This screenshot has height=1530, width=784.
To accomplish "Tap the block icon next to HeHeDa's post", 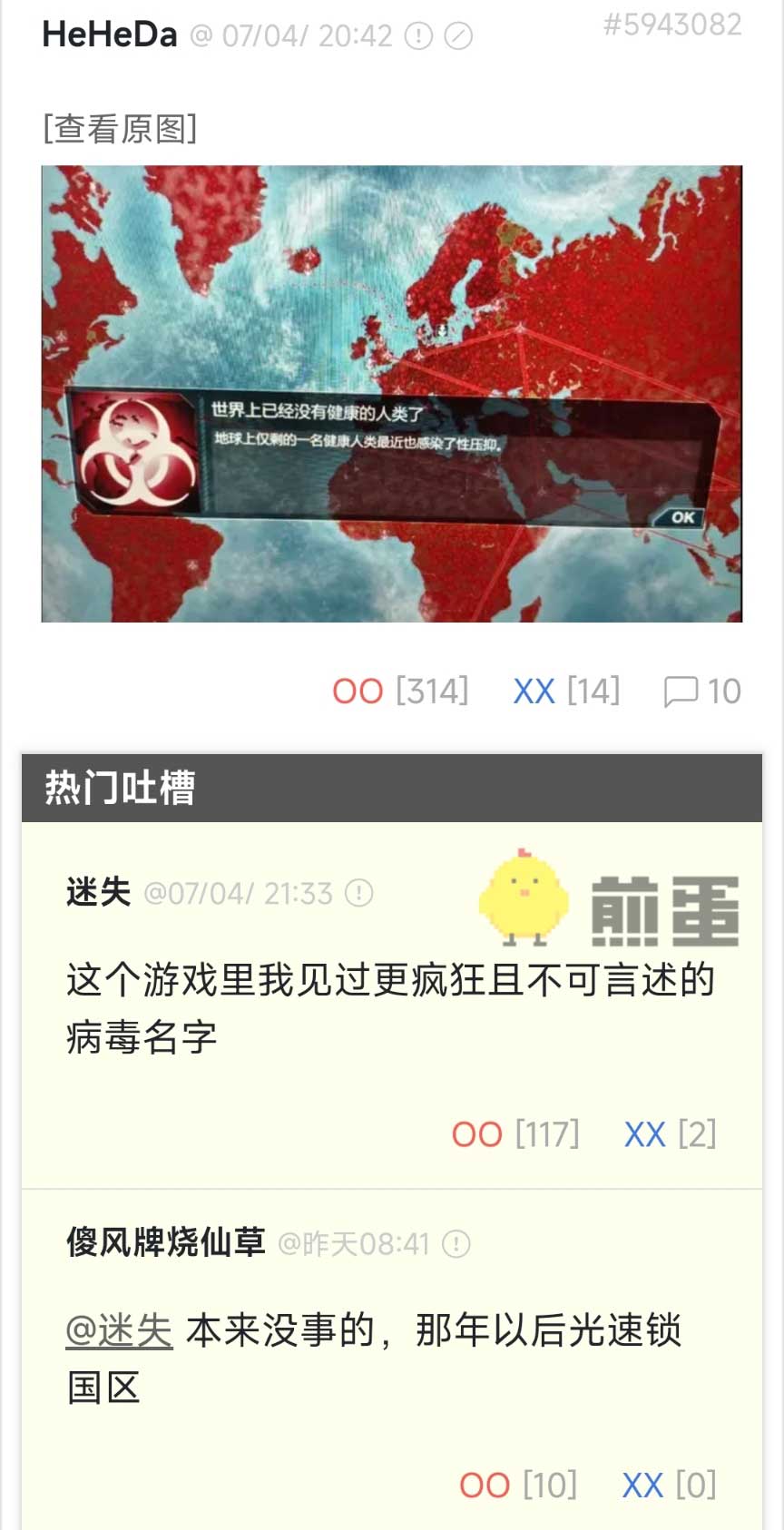I will [x=458, y=36].
